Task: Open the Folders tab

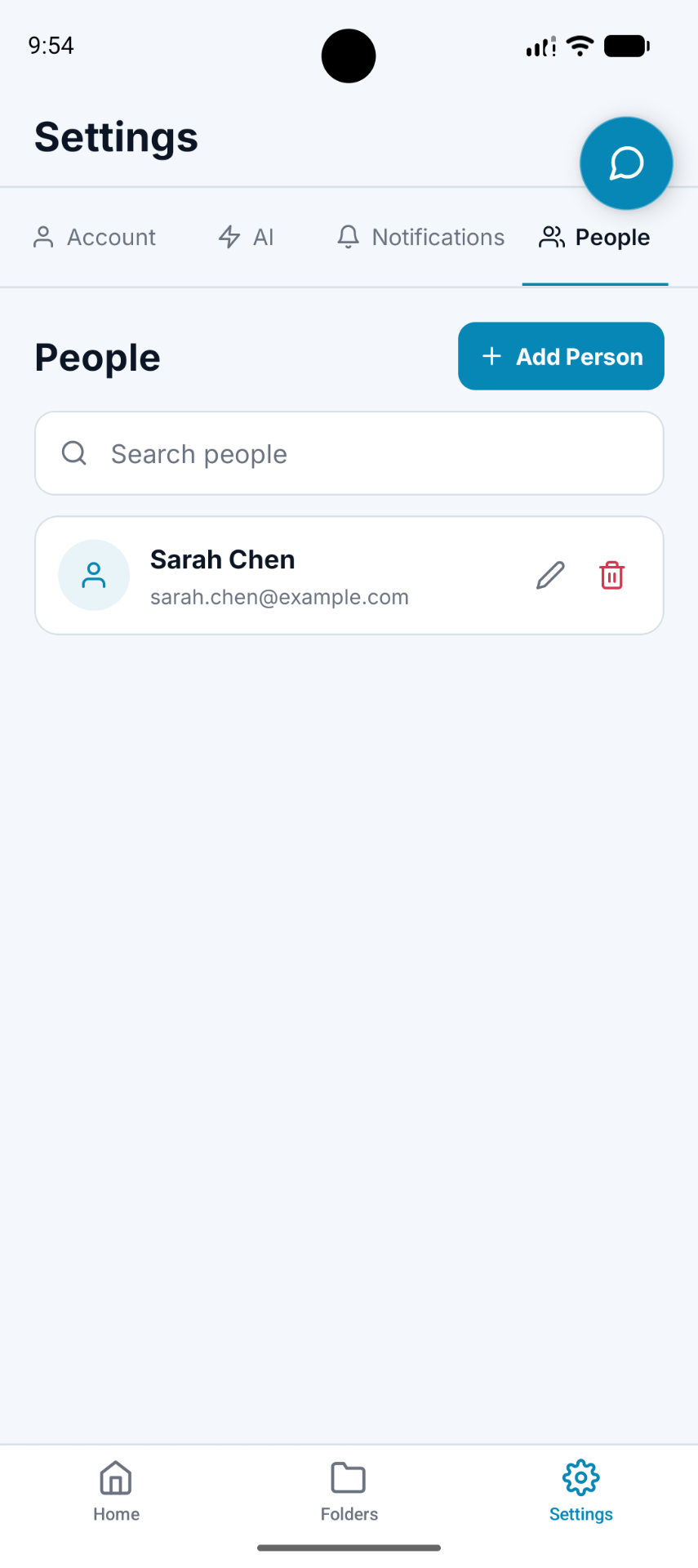Action: [349, 1491]
